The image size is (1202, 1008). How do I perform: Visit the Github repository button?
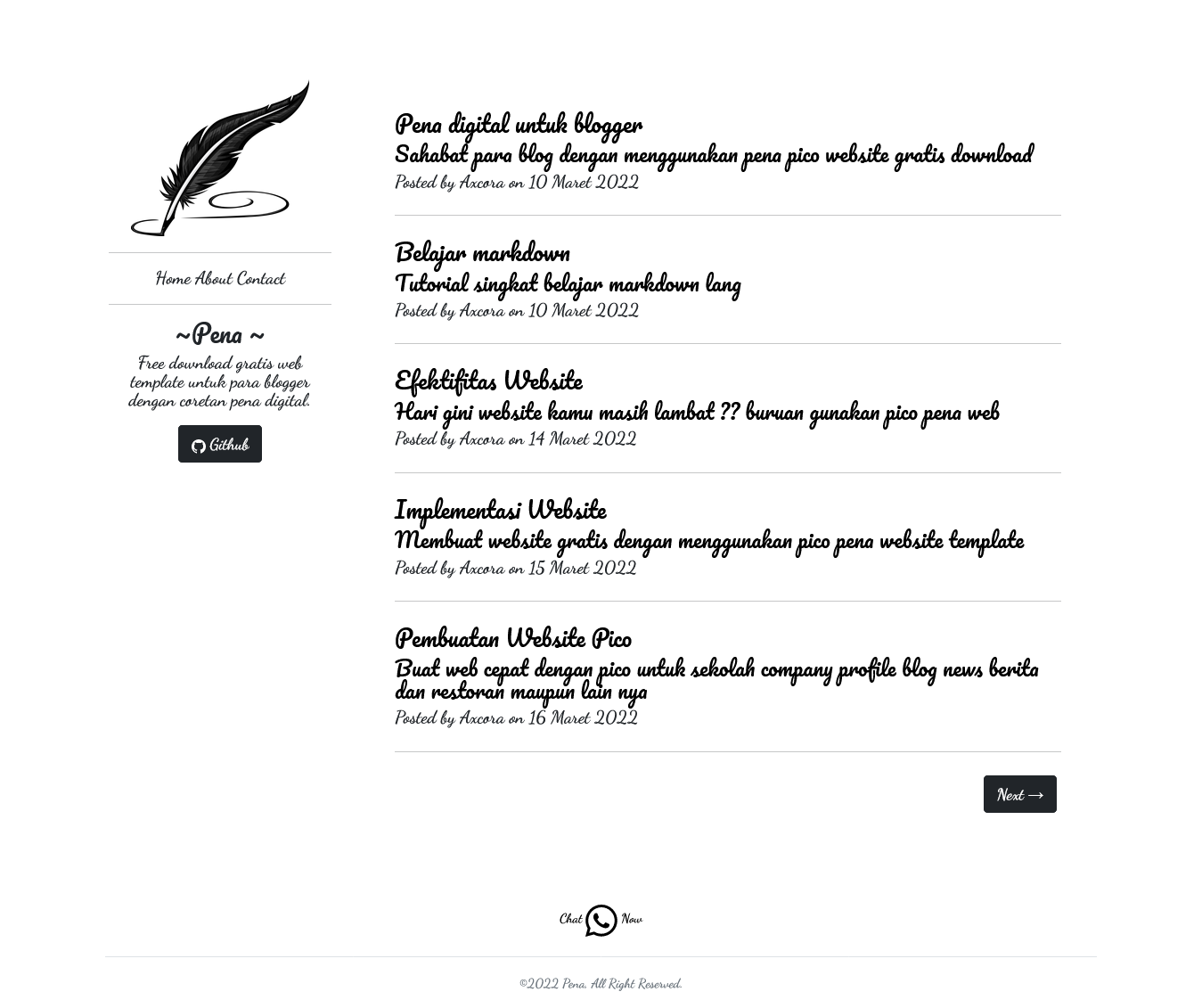coord(220,444)
